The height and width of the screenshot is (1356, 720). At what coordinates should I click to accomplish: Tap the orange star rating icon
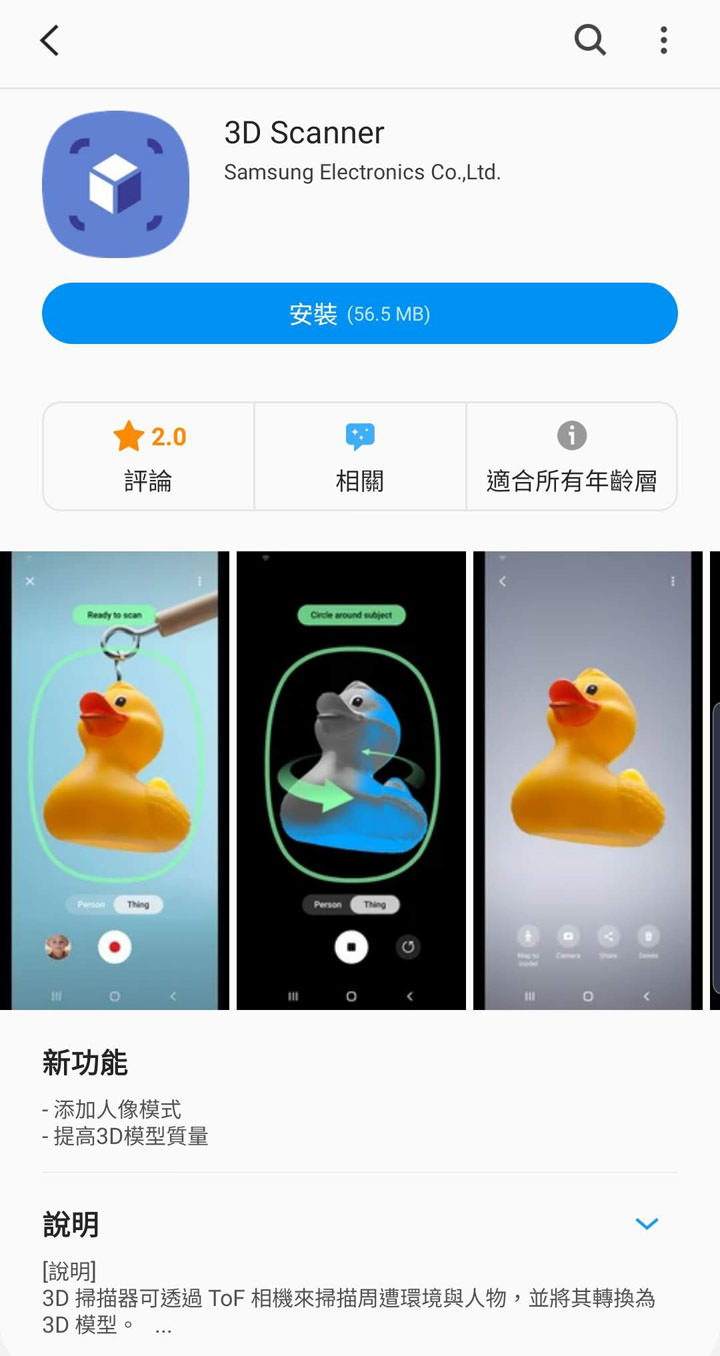tap(129, 436)
